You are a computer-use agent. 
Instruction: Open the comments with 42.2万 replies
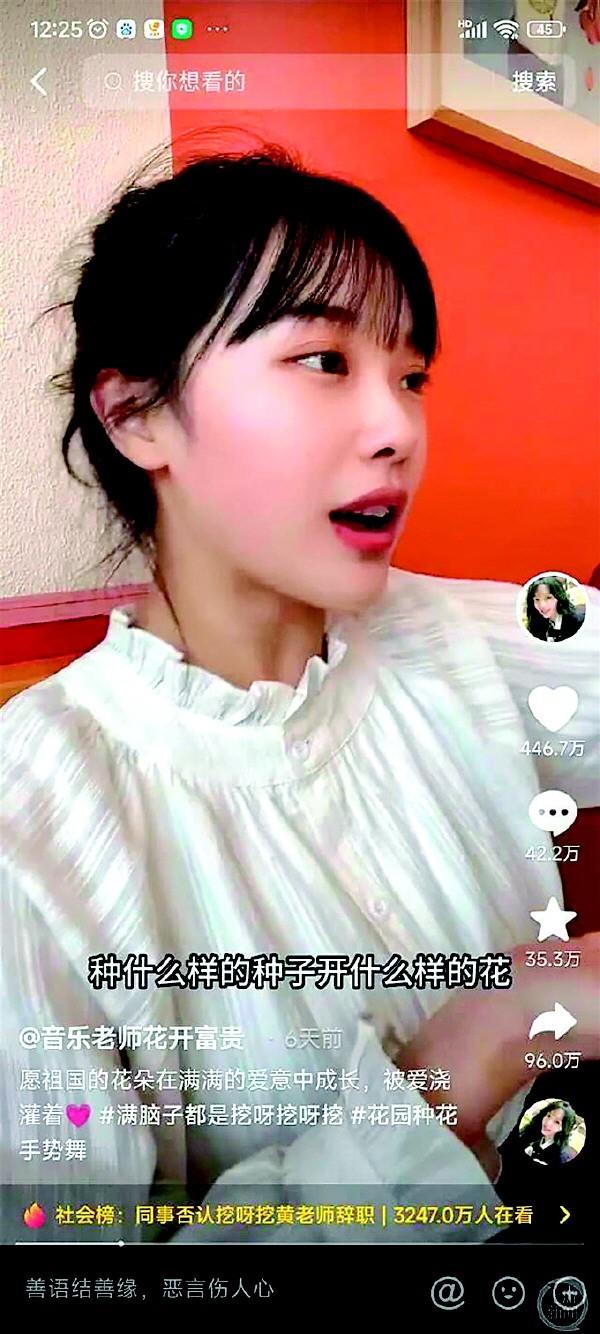552,814
